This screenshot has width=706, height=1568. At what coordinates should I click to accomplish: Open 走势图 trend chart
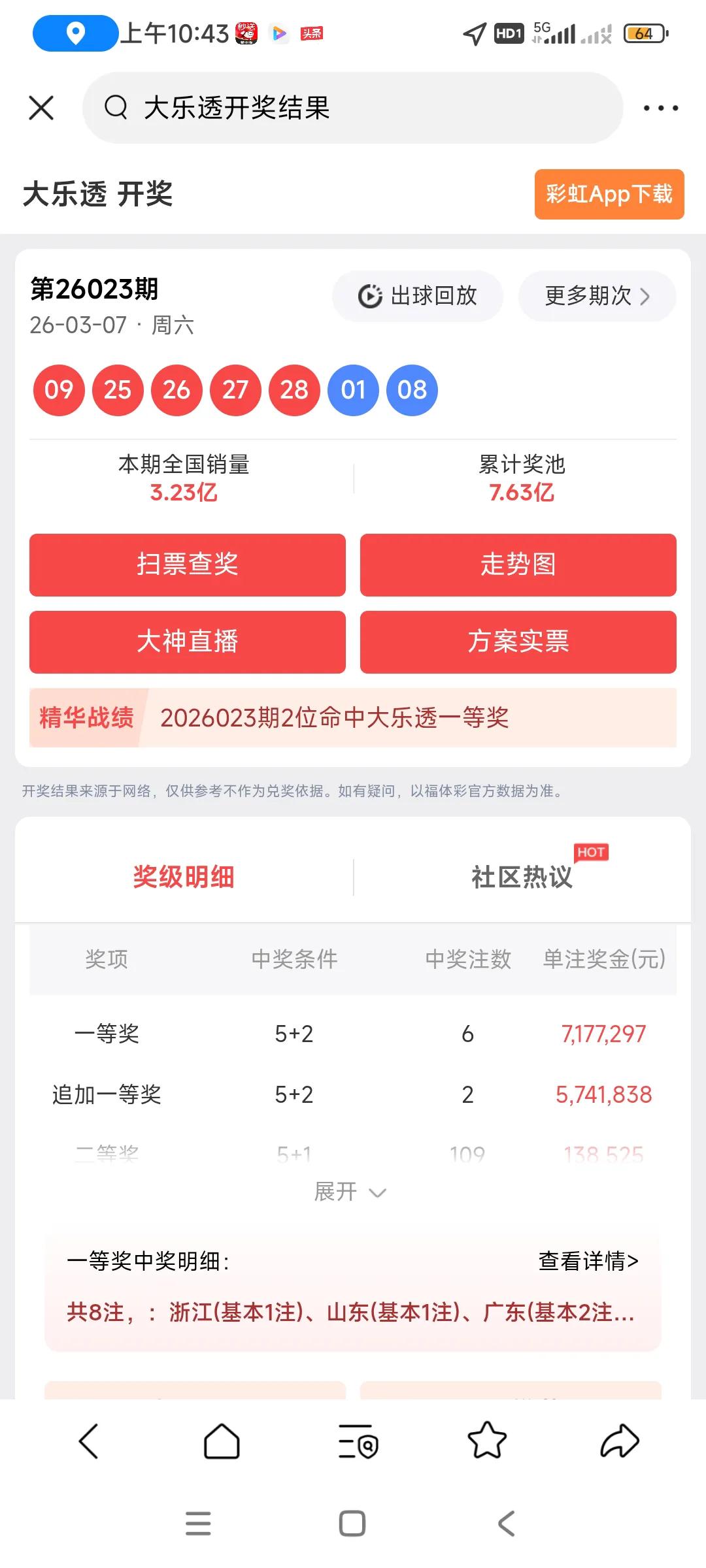[518, 566]
